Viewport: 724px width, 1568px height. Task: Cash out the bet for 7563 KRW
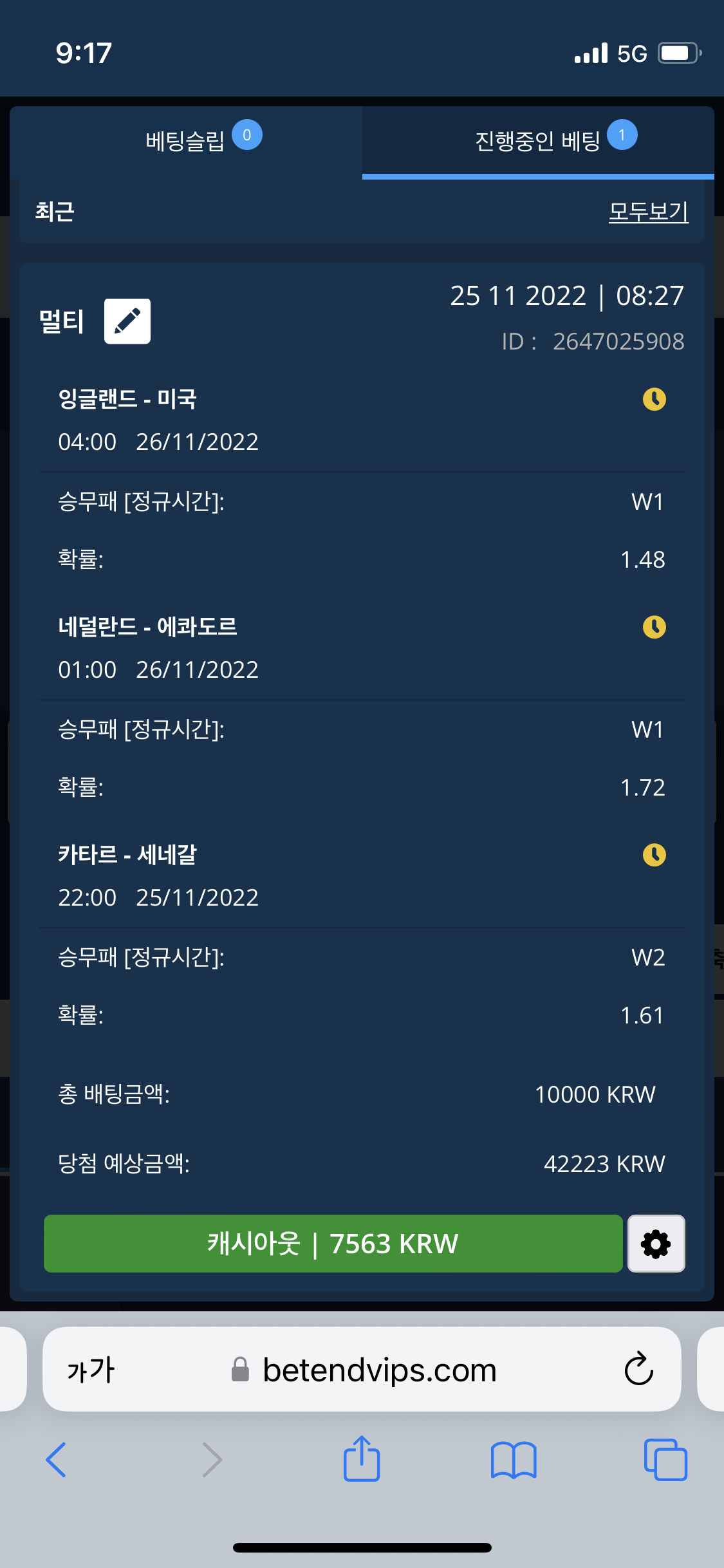[333, 1244]
